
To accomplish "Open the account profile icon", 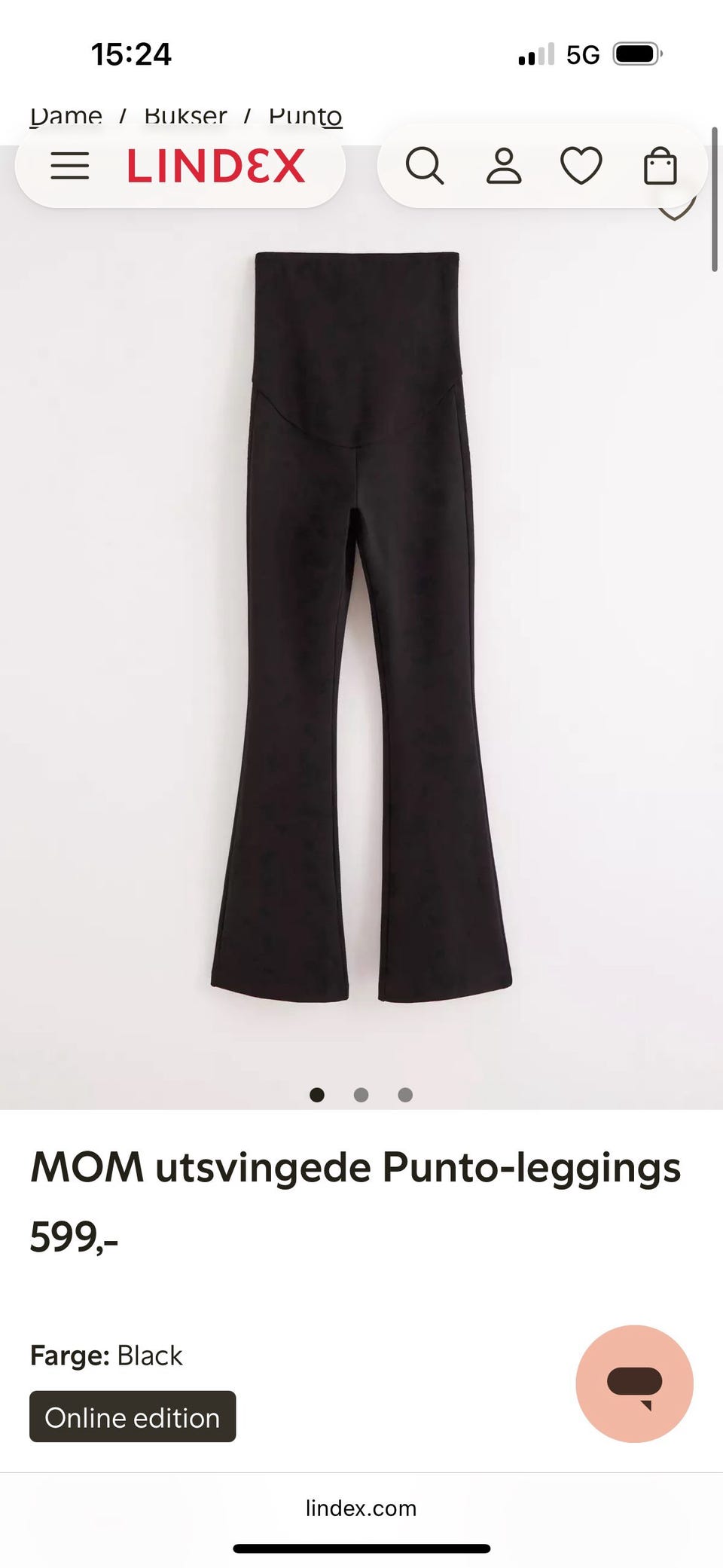I will pyautogui.click(x=504, y=166).
